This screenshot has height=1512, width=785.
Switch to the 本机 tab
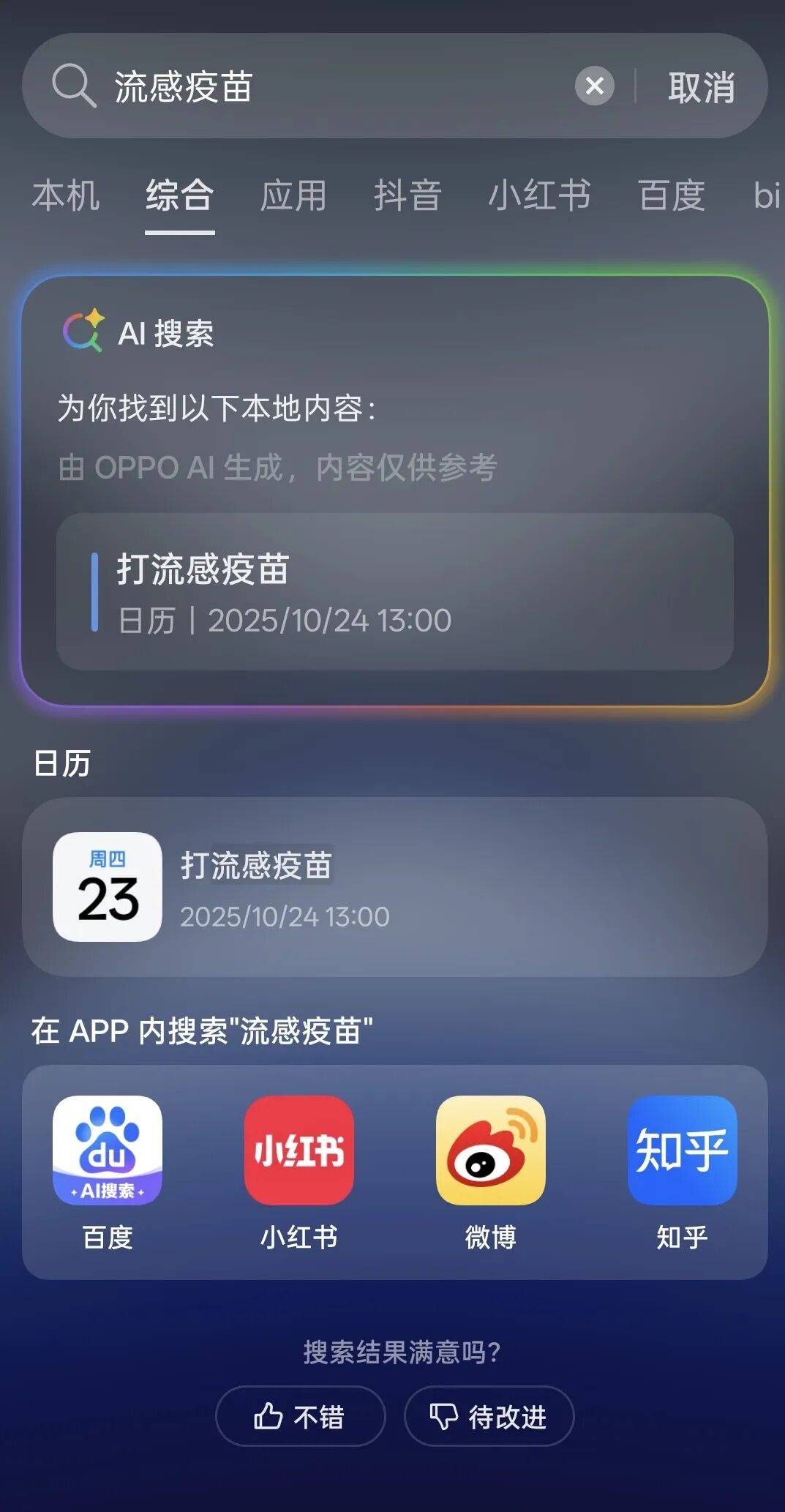pos(66,196)
